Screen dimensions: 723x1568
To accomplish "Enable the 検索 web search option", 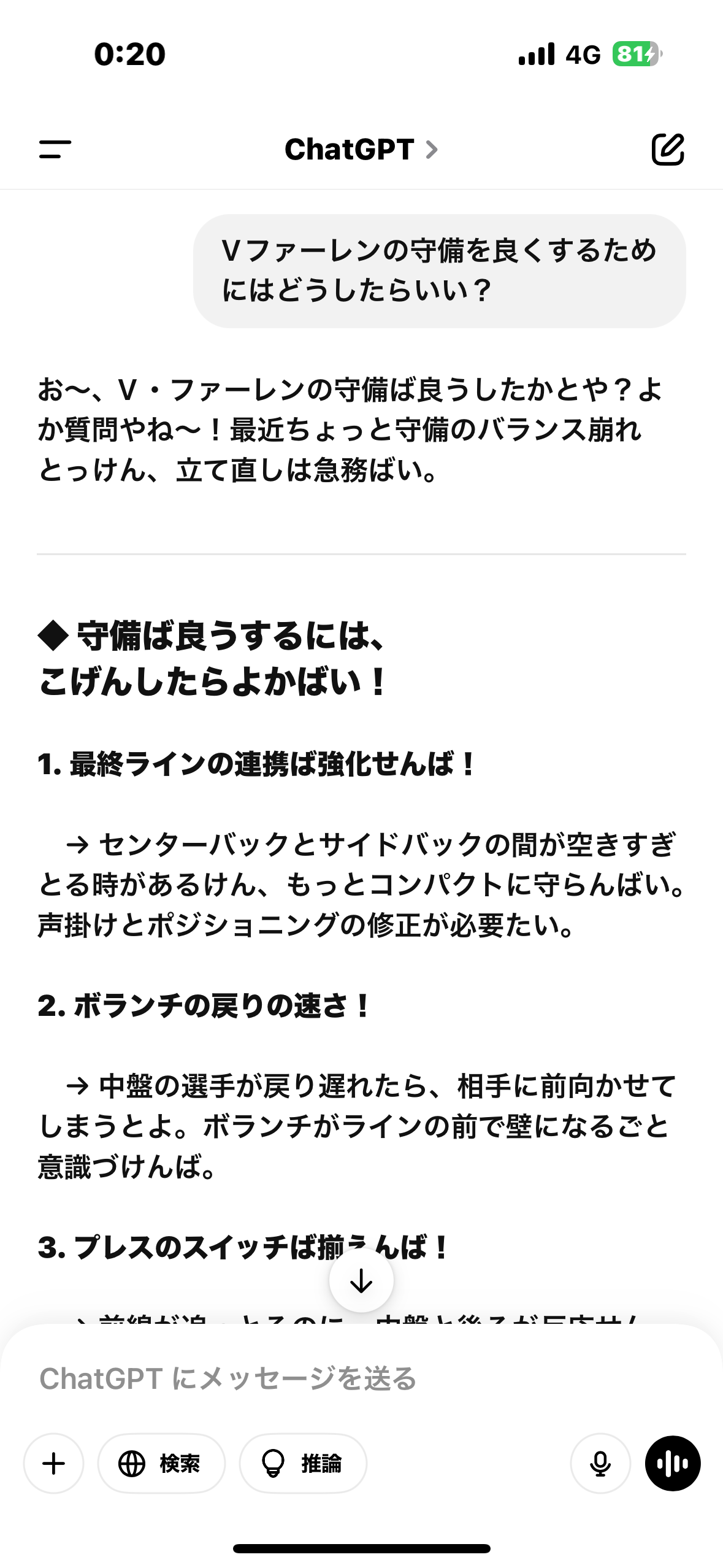I will [161, 1463].
